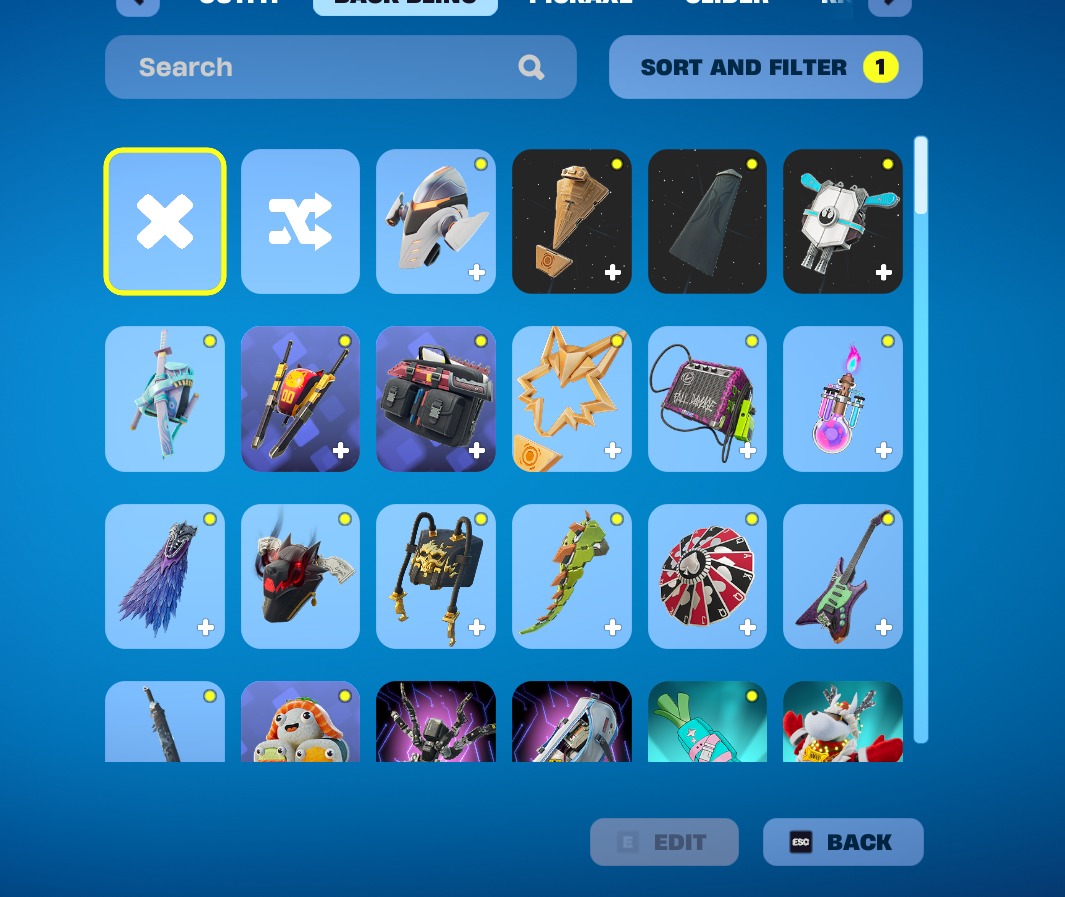The width and height of the screenshot is (1065, 897).
Task: Equip the red and black spade shield
Action: pos(707,576)
